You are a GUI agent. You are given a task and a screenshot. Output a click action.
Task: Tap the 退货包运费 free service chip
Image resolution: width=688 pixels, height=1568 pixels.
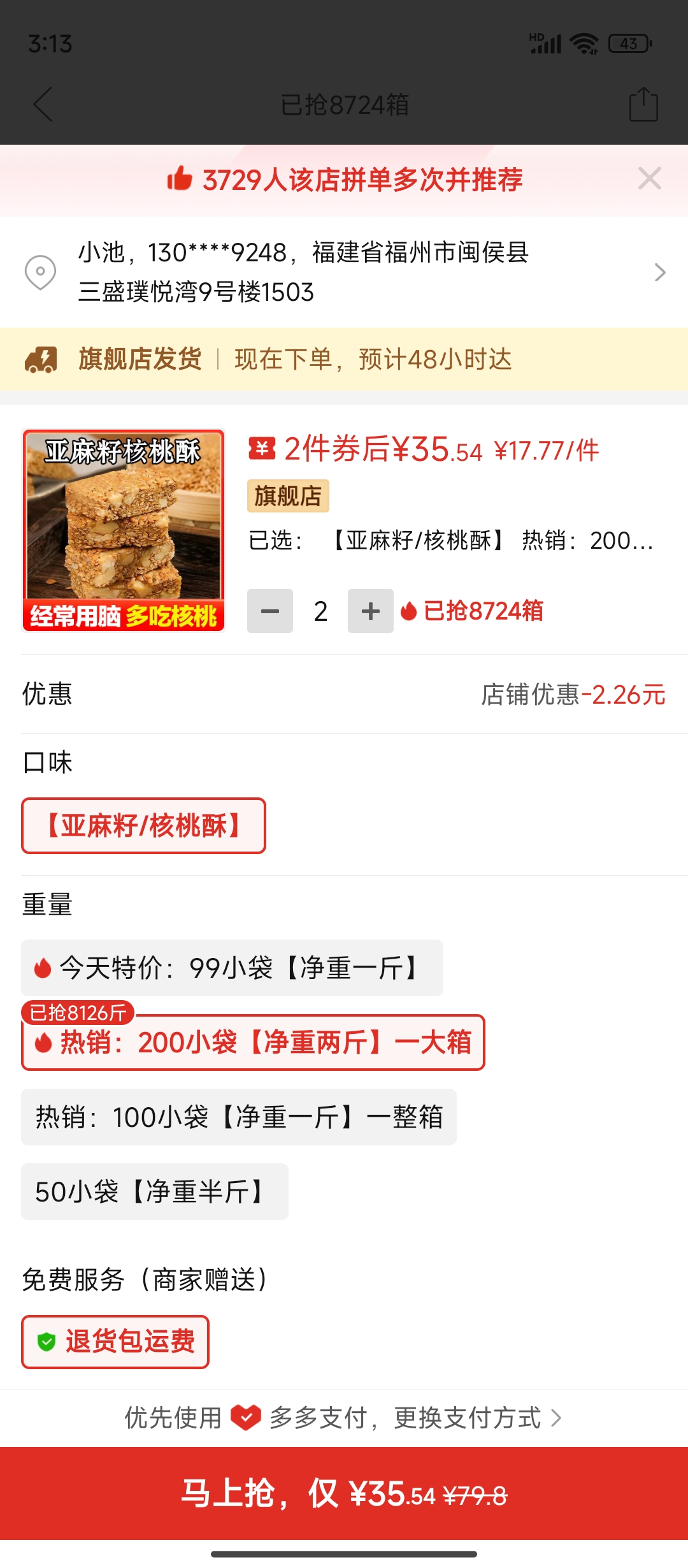(115, 1342)
